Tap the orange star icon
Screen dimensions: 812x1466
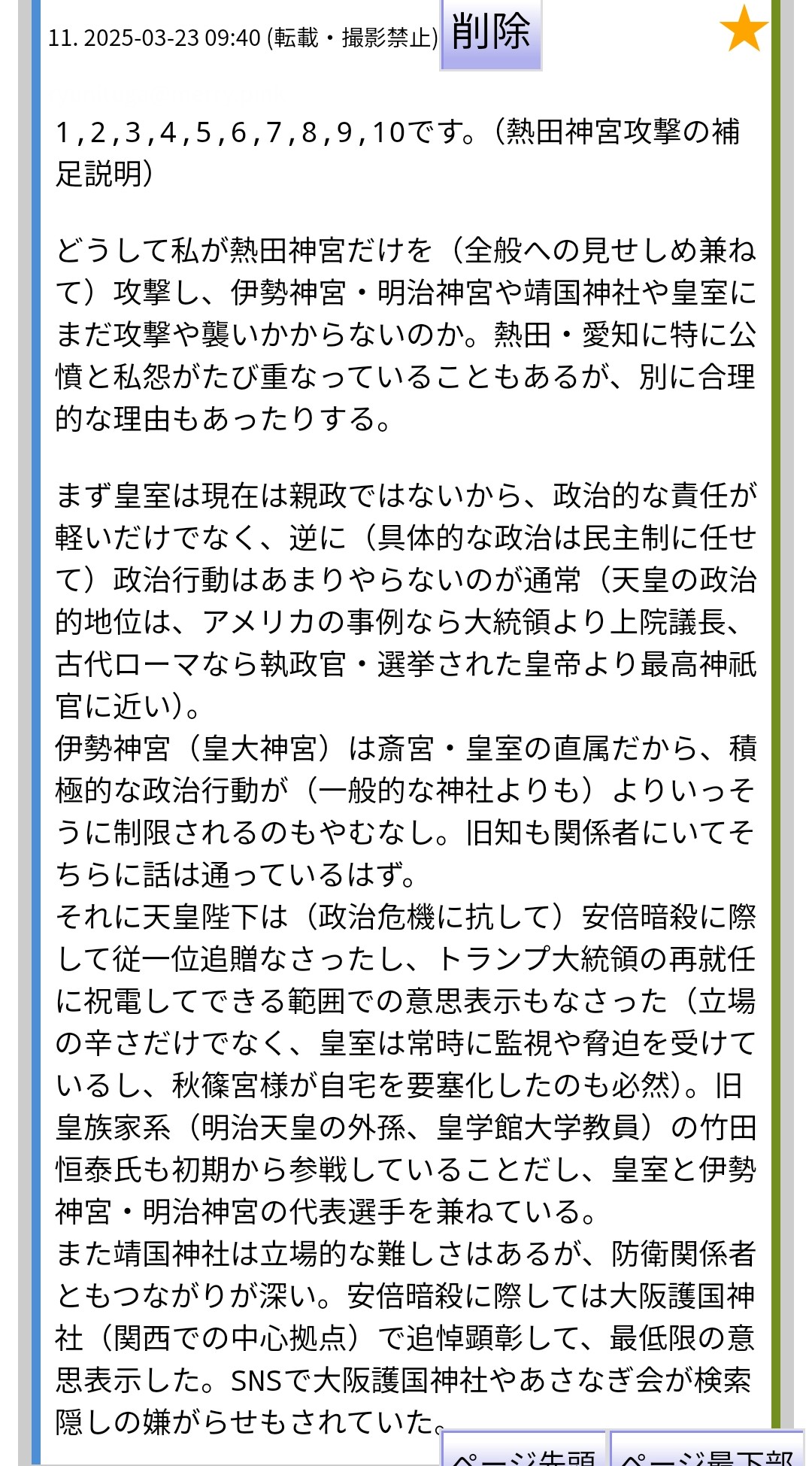pos(743,29)
